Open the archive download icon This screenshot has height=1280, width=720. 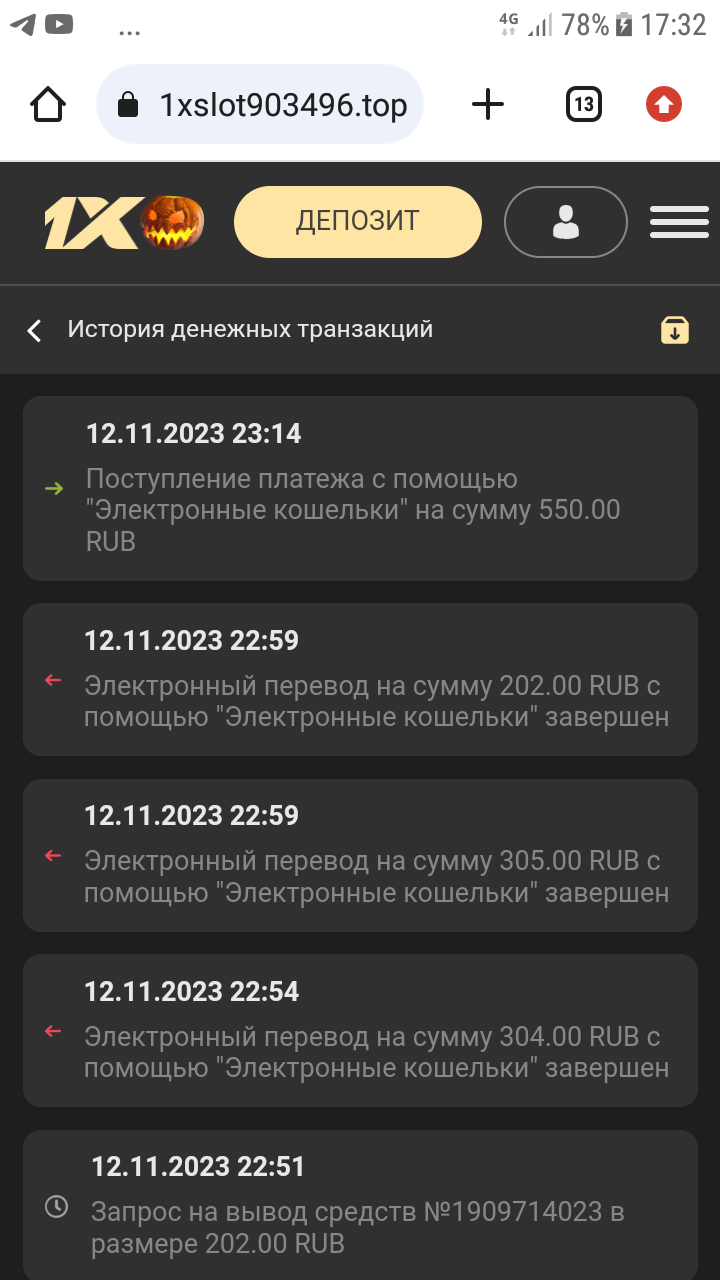point(675,330)
